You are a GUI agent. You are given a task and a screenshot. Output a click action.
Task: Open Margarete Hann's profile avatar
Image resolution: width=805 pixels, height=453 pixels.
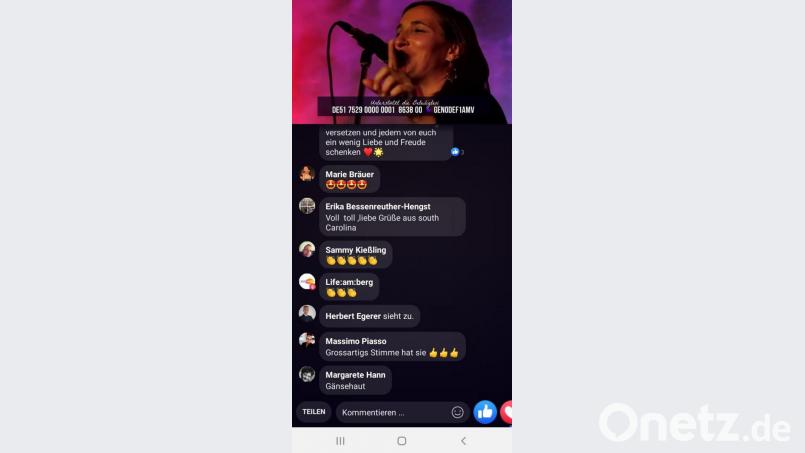click(x=307, y=374)
